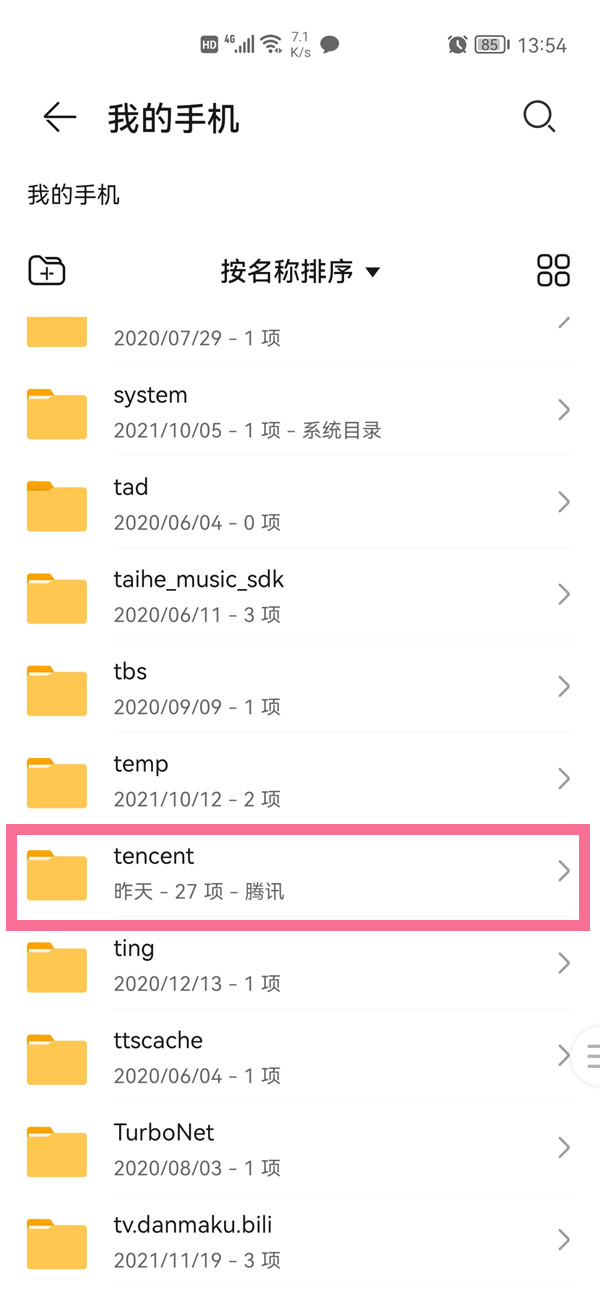Switch to grid view layout

[553, 270]
